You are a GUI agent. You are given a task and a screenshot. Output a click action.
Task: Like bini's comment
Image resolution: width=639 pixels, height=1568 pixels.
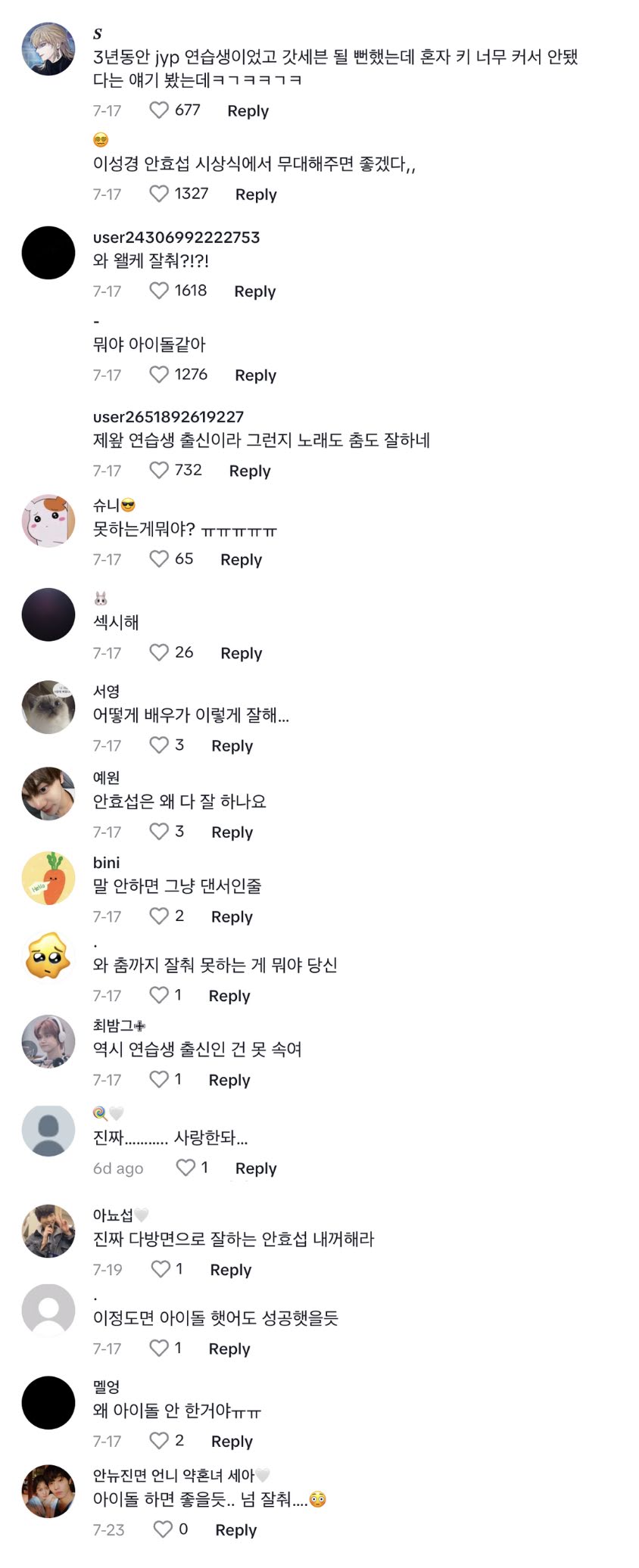click(159, 916)
